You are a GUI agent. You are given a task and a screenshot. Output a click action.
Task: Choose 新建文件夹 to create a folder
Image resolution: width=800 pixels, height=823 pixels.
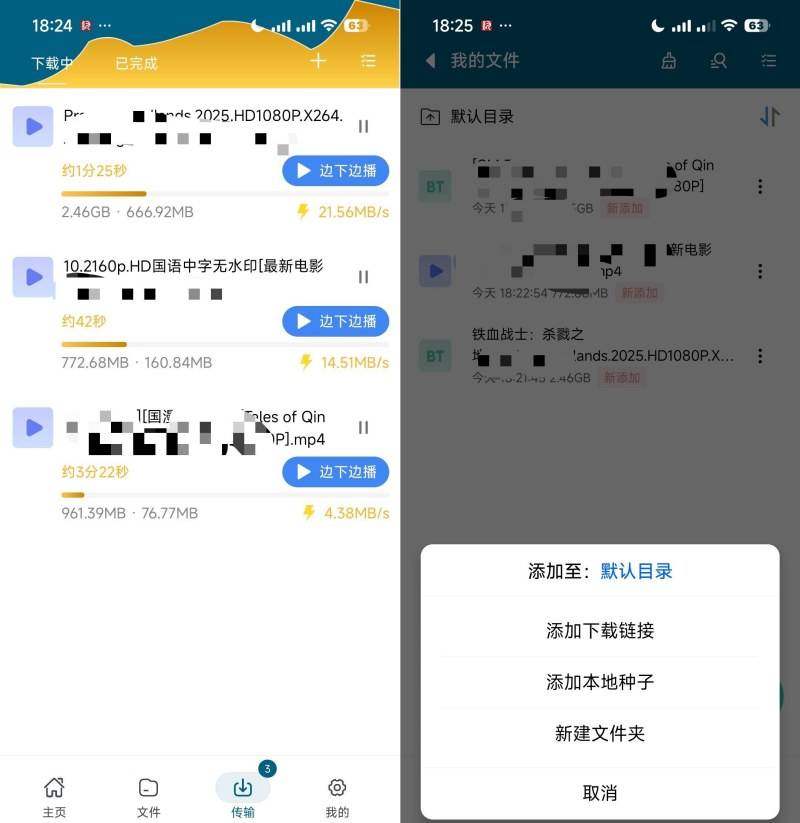[x=600, y=733]
